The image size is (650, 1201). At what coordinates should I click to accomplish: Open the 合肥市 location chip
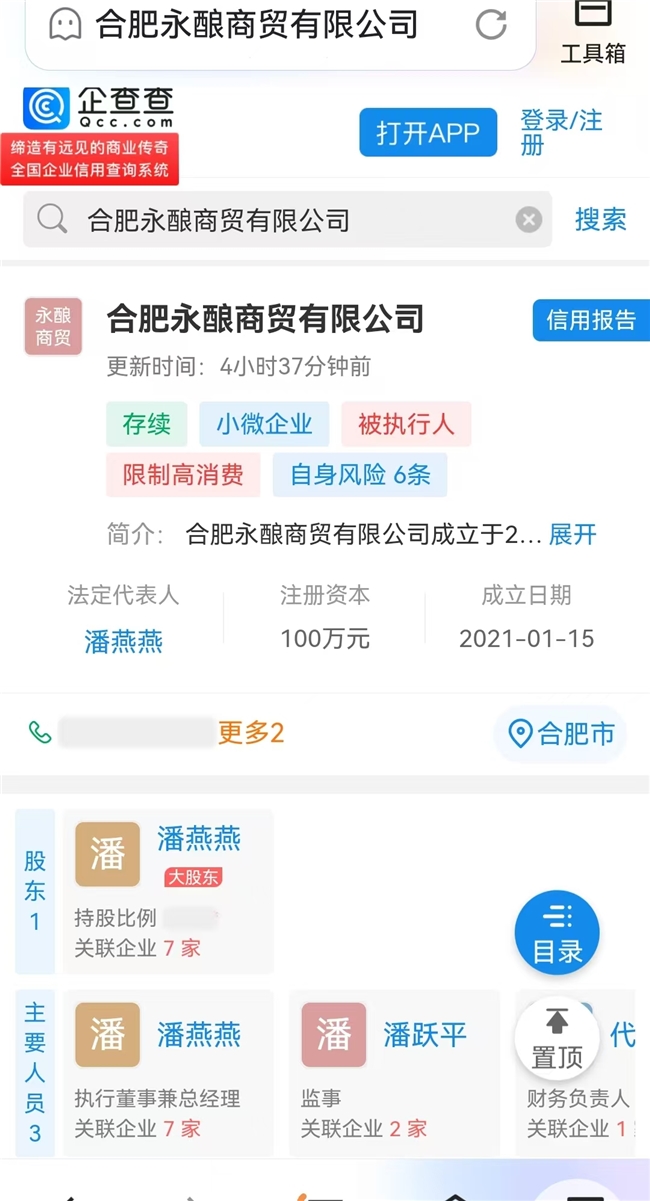561,735
